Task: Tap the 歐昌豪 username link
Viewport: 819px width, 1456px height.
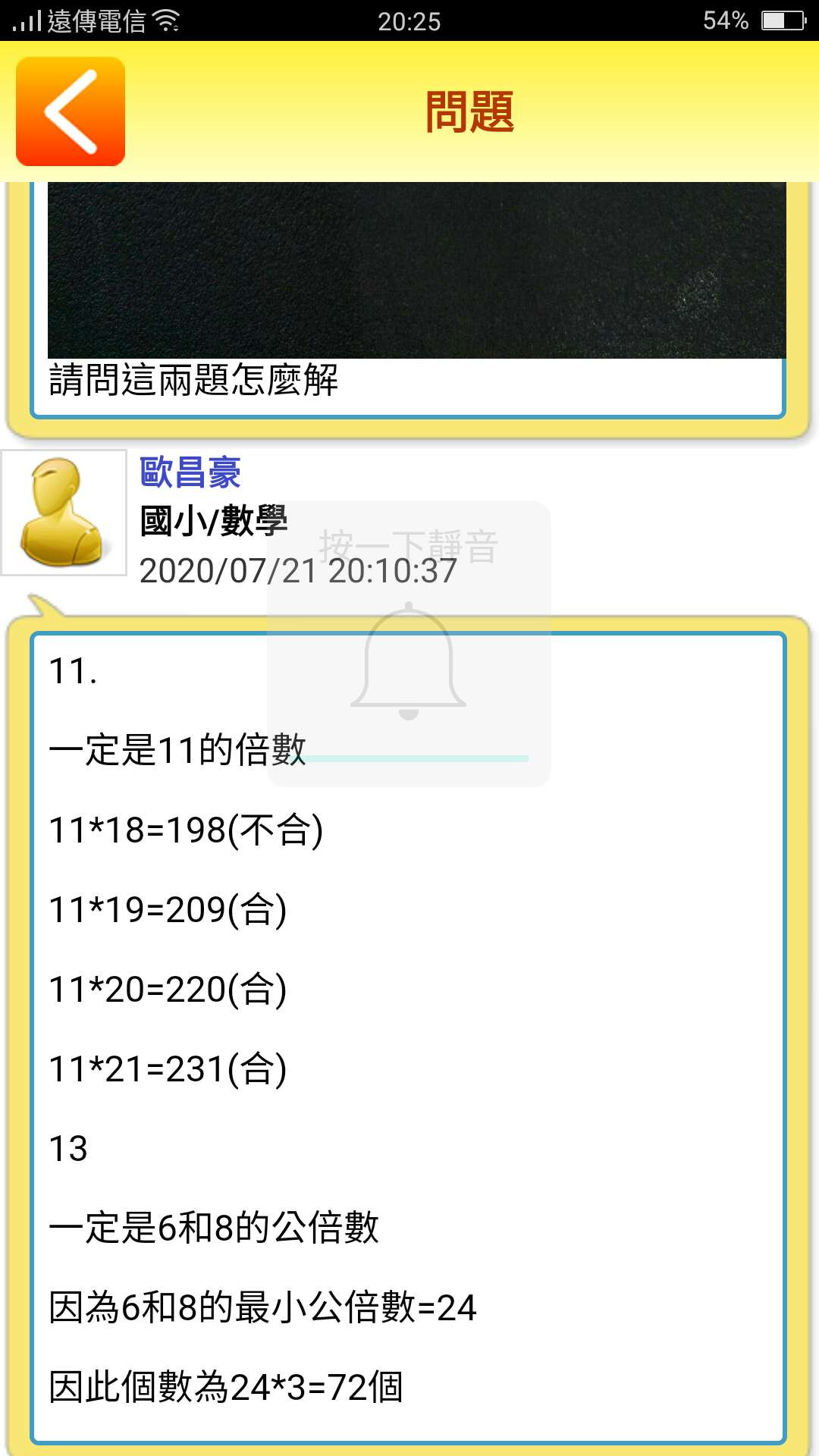Action: point(190,472)
